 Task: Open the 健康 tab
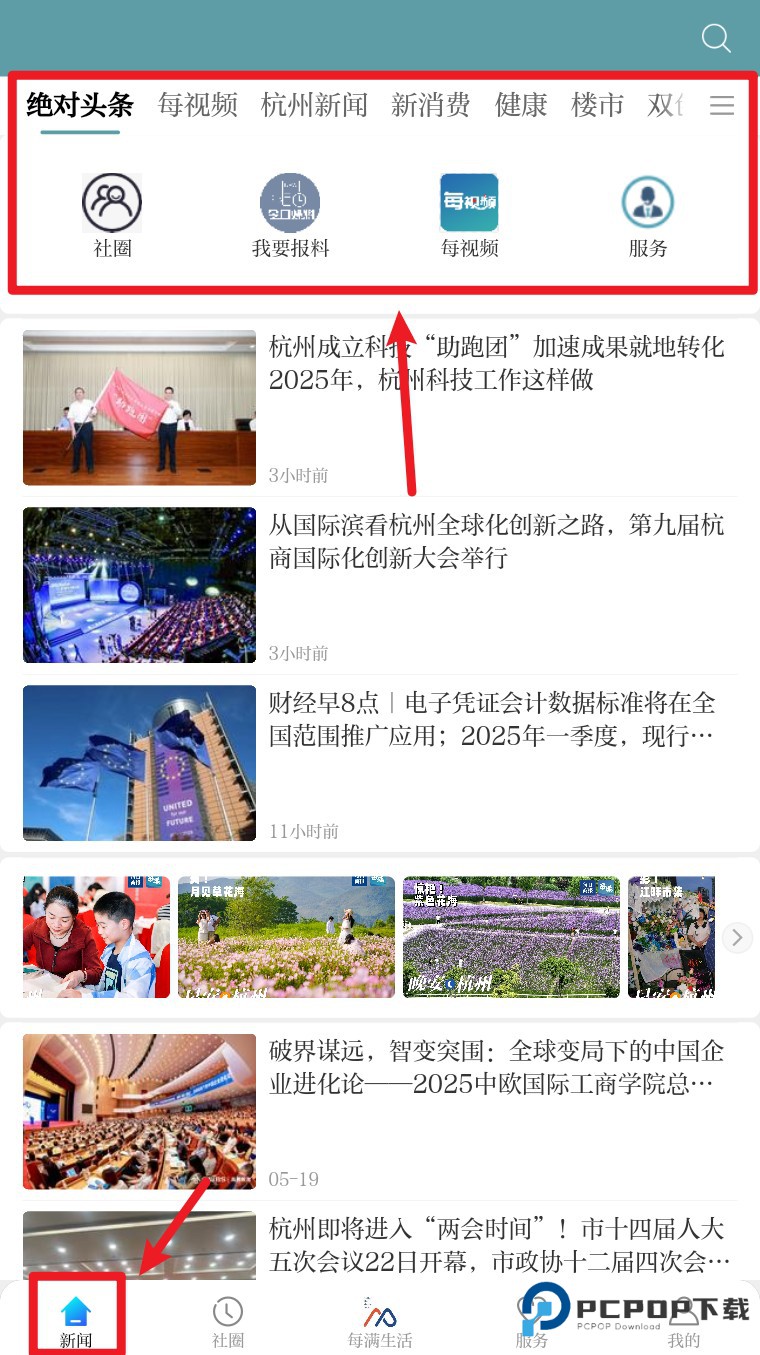pyautogui.click(x=521, y=105)
